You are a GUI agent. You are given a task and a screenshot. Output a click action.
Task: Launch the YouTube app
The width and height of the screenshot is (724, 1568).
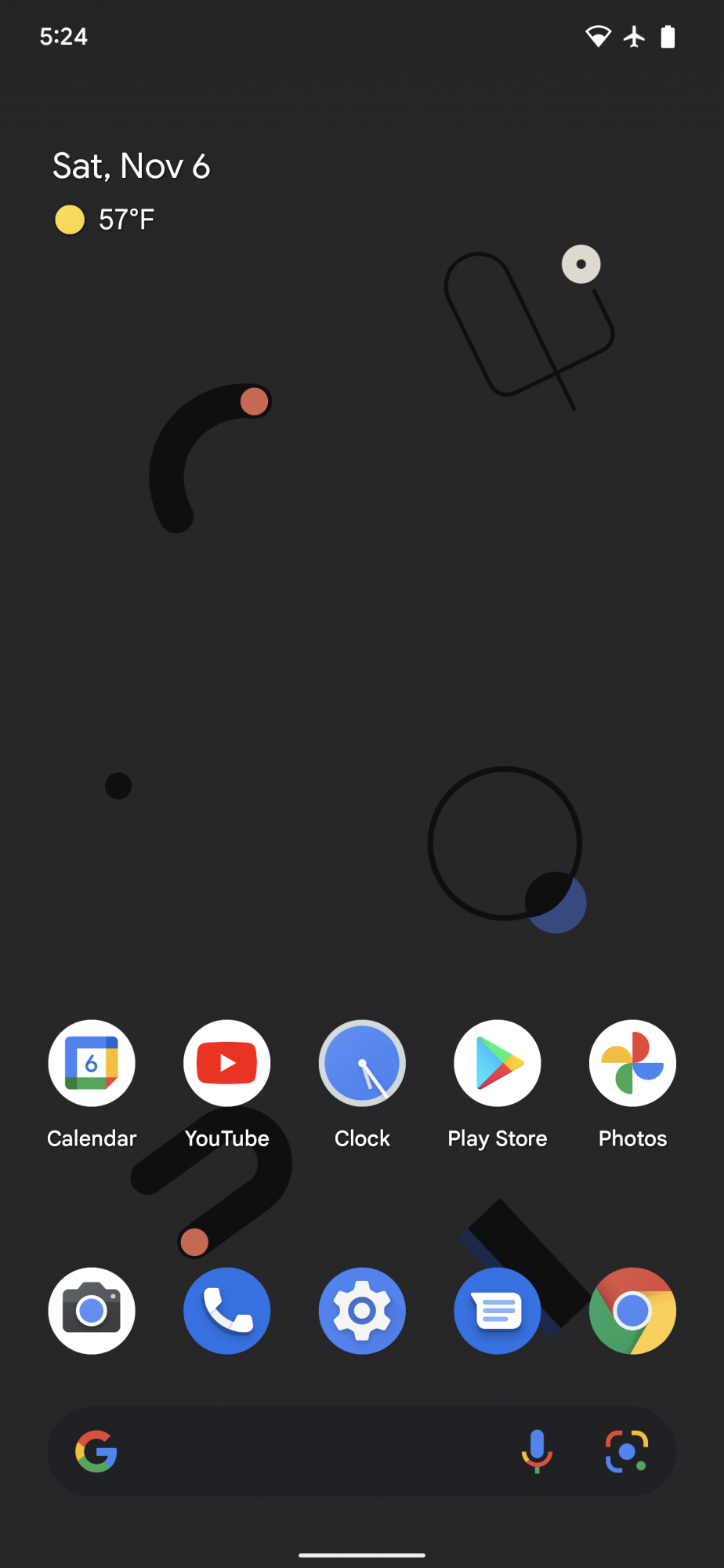click(227, 1063)
